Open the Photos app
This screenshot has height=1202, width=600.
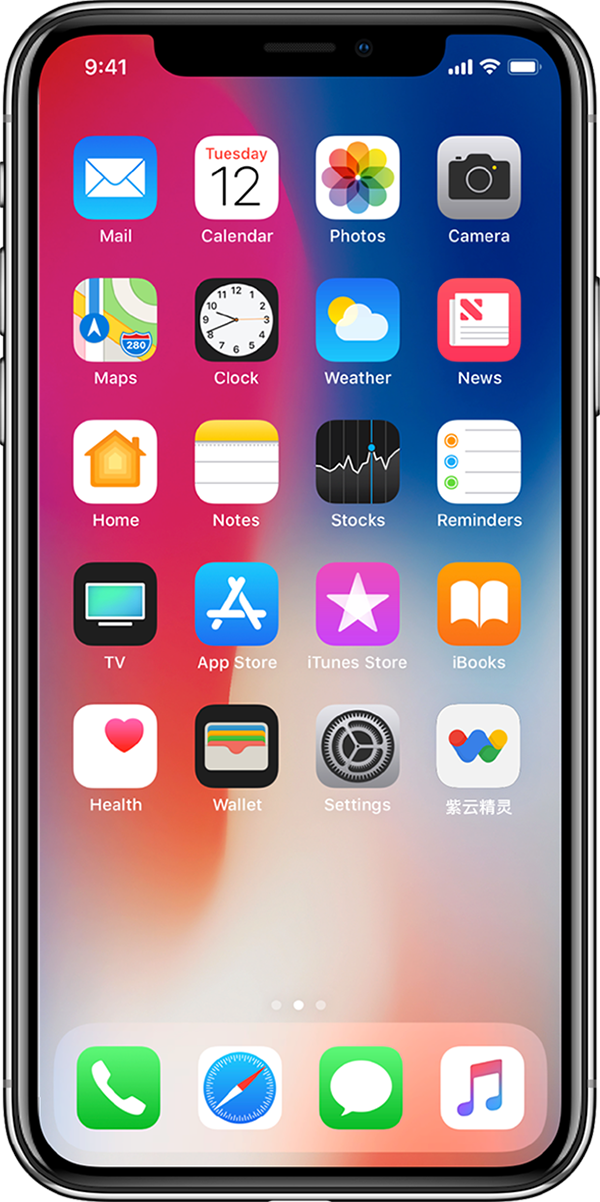(357, 178)
